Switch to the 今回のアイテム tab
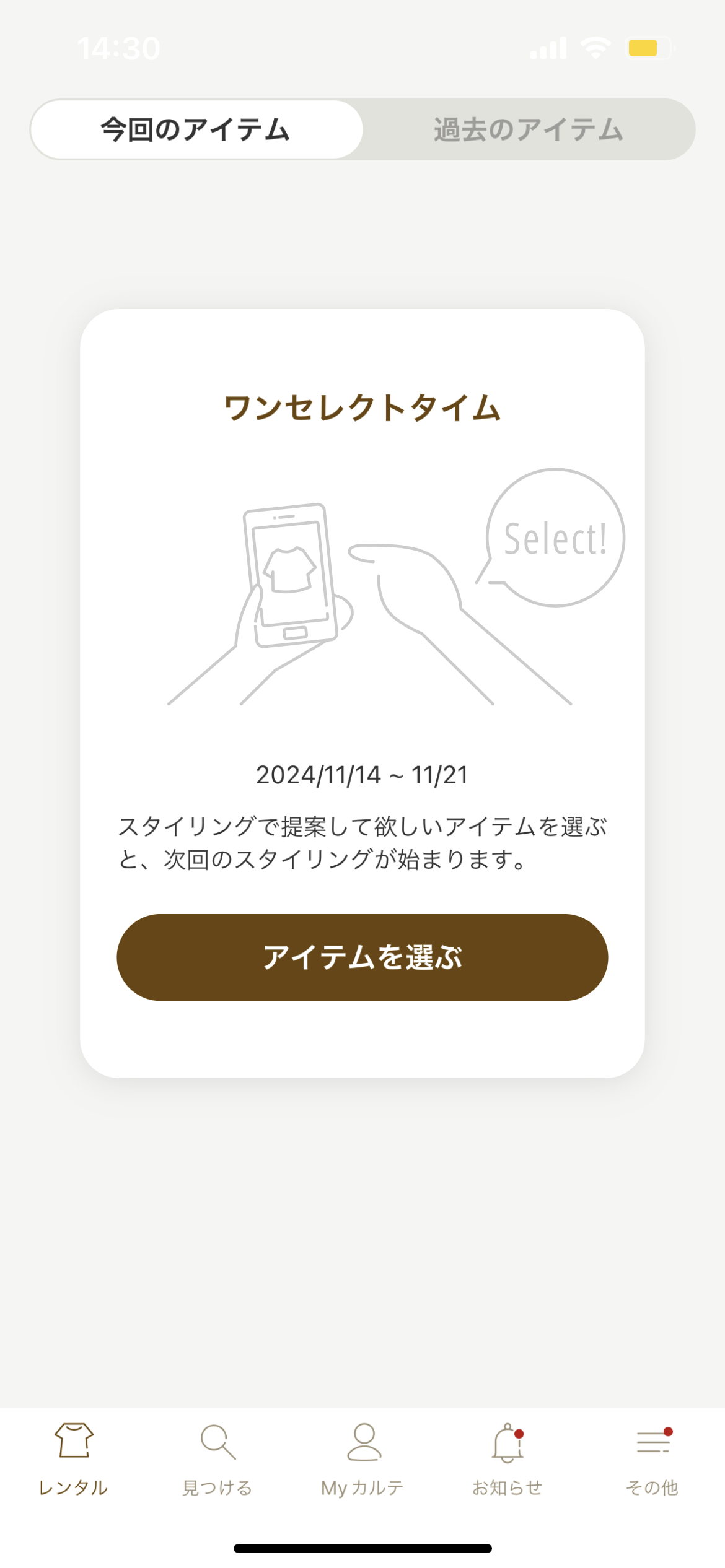This screenshot has width=725, height=1568. coord(196,129)
